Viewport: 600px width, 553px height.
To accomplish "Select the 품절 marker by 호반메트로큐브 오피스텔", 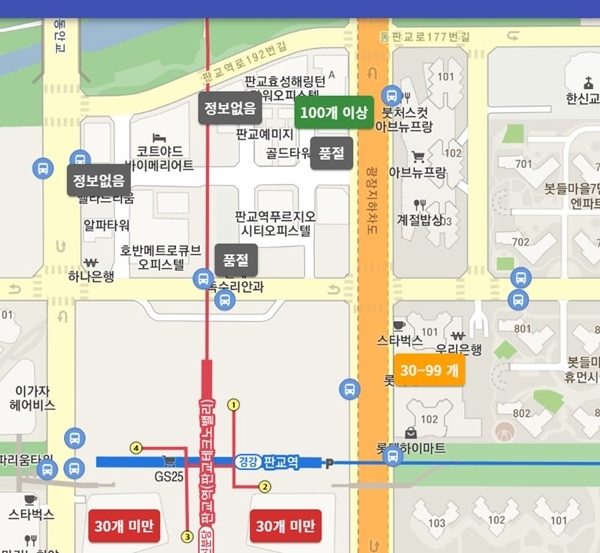I will tap(236, 260).
